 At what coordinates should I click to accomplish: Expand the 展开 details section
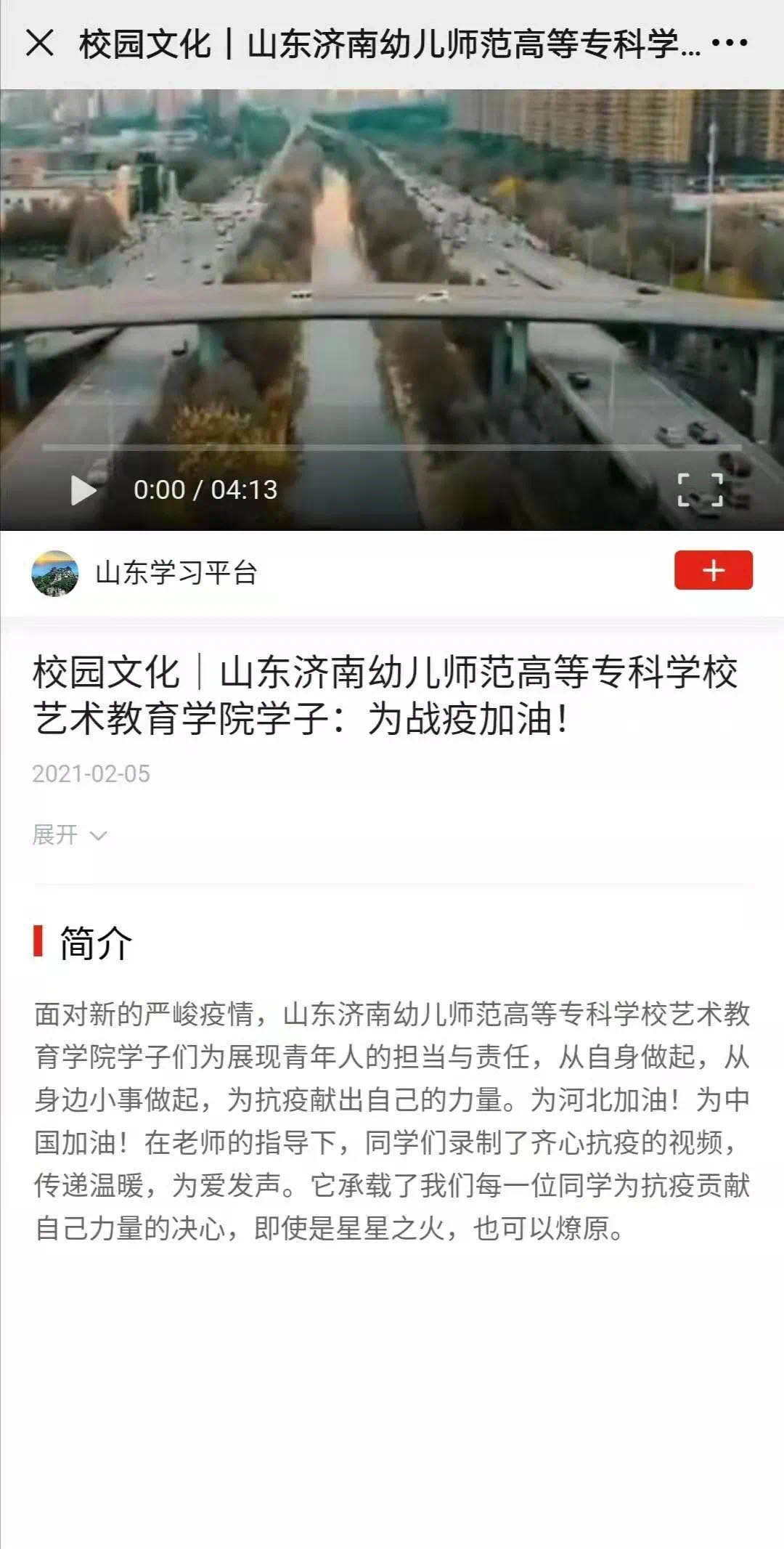(70, 835)
